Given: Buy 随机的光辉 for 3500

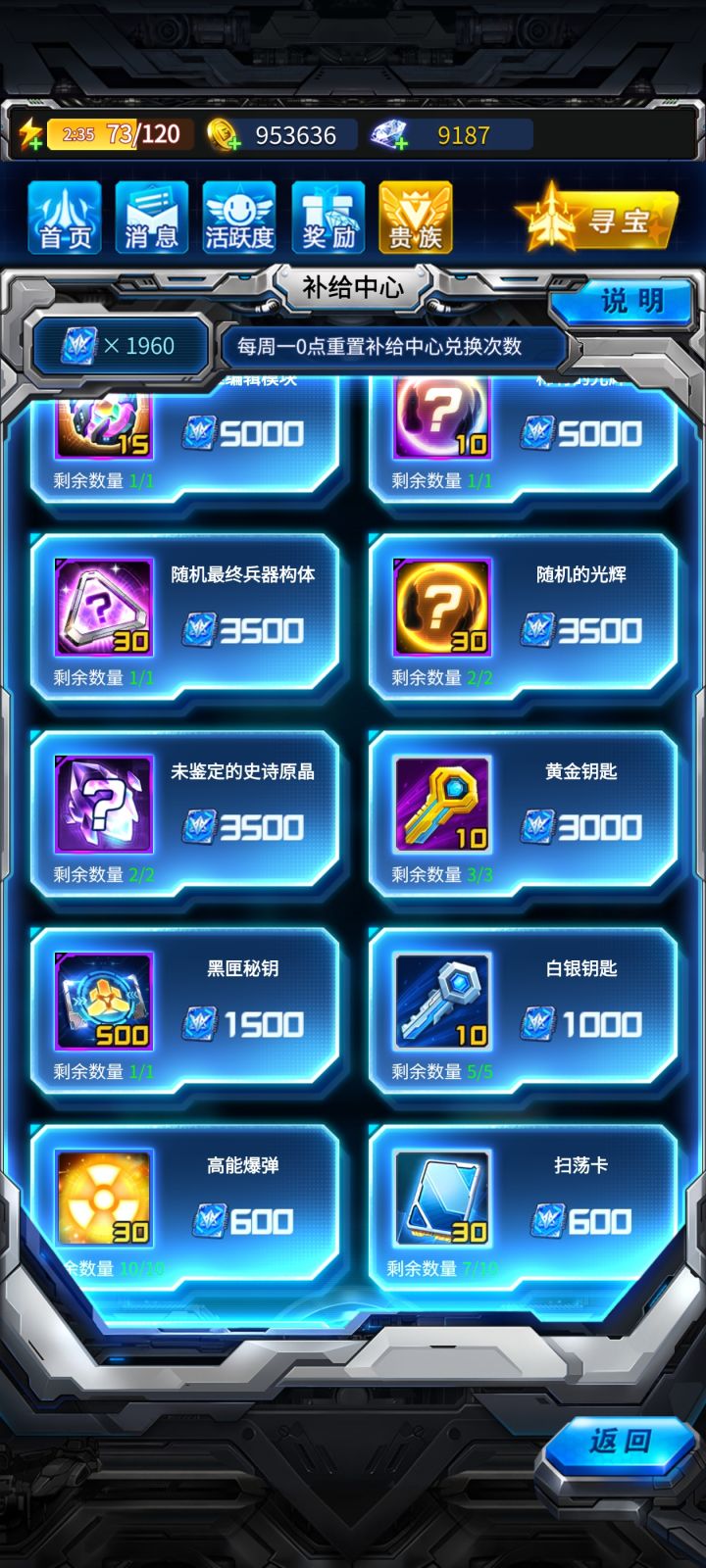Looking at the screenshot, I should click(585, 630).
